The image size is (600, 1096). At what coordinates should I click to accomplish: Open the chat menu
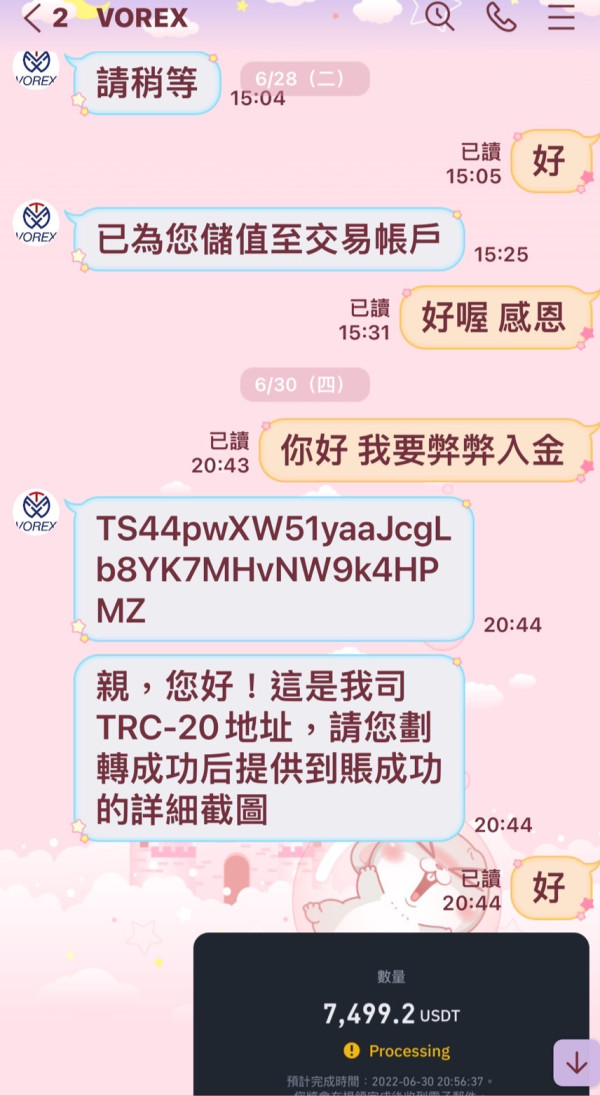561,17
